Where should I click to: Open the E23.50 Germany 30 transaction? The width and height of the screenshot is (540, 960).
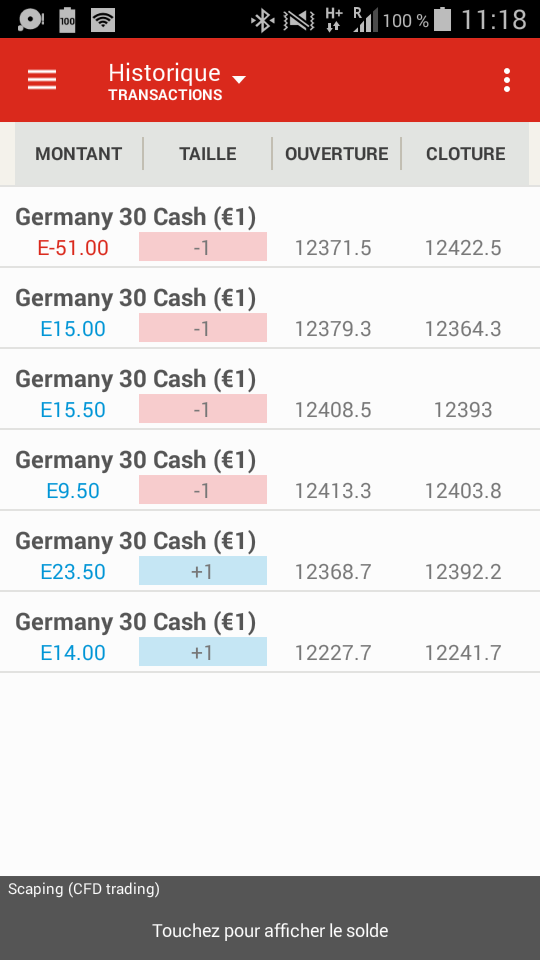(270, 550)
